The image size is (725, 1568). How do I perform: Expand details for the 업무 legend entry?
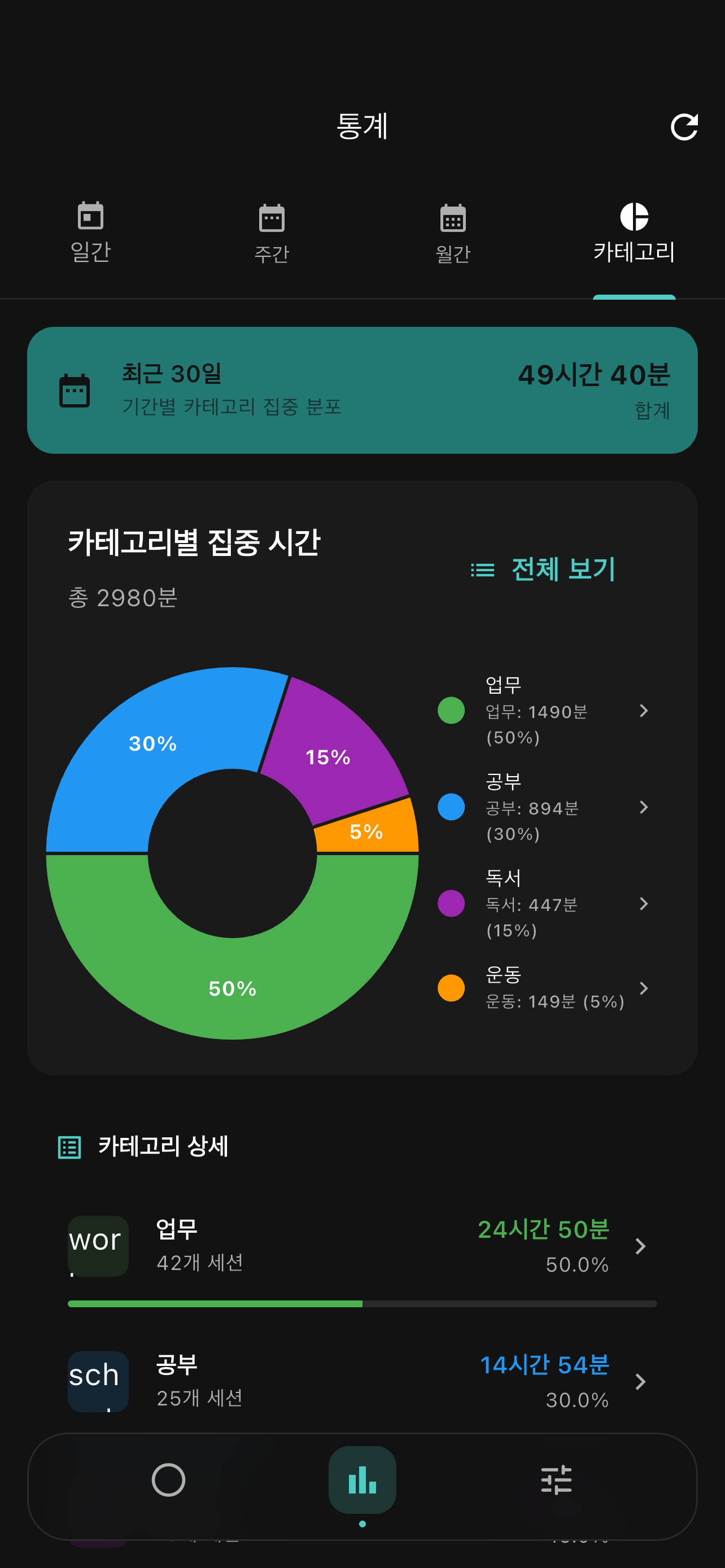coord(644,711)
